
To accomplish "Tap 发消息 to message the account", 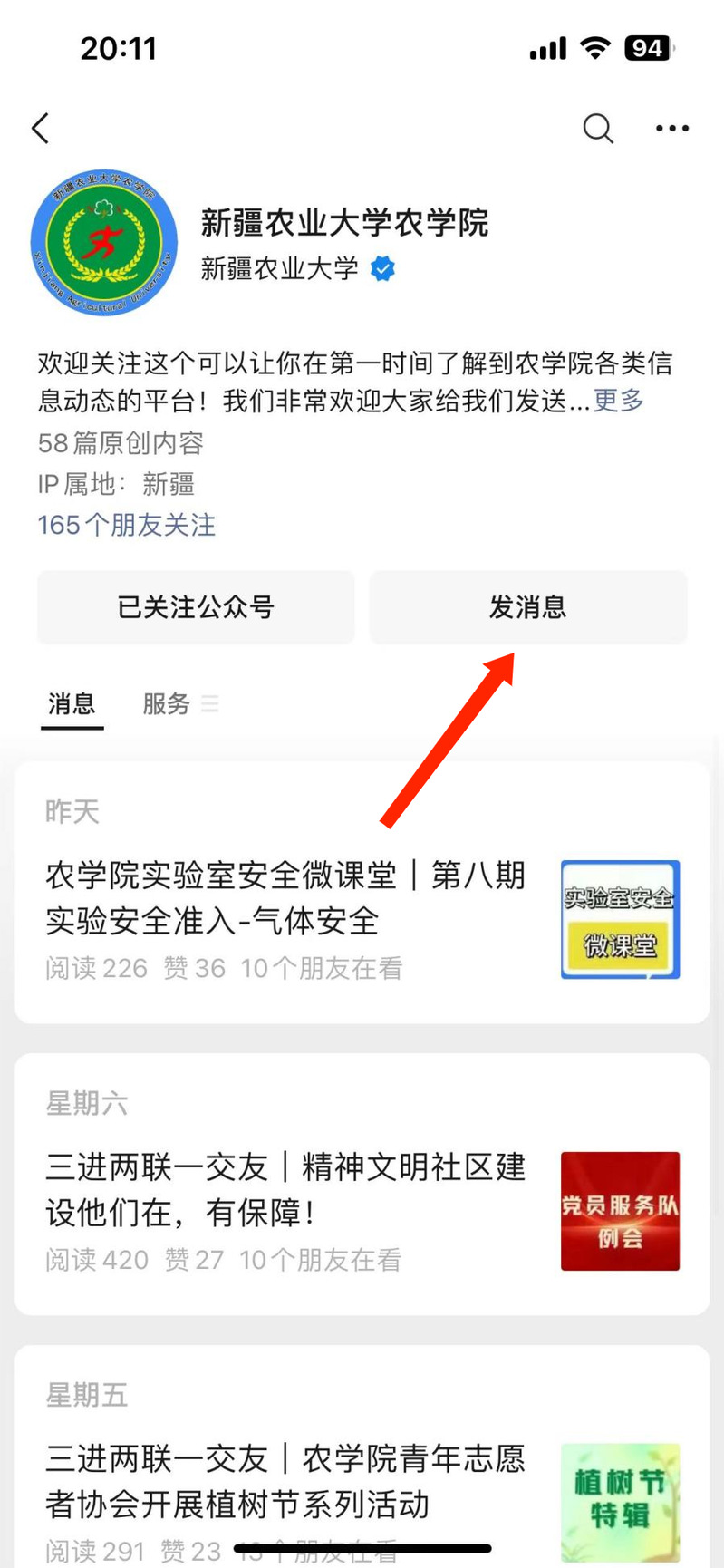I will (528, 607).
